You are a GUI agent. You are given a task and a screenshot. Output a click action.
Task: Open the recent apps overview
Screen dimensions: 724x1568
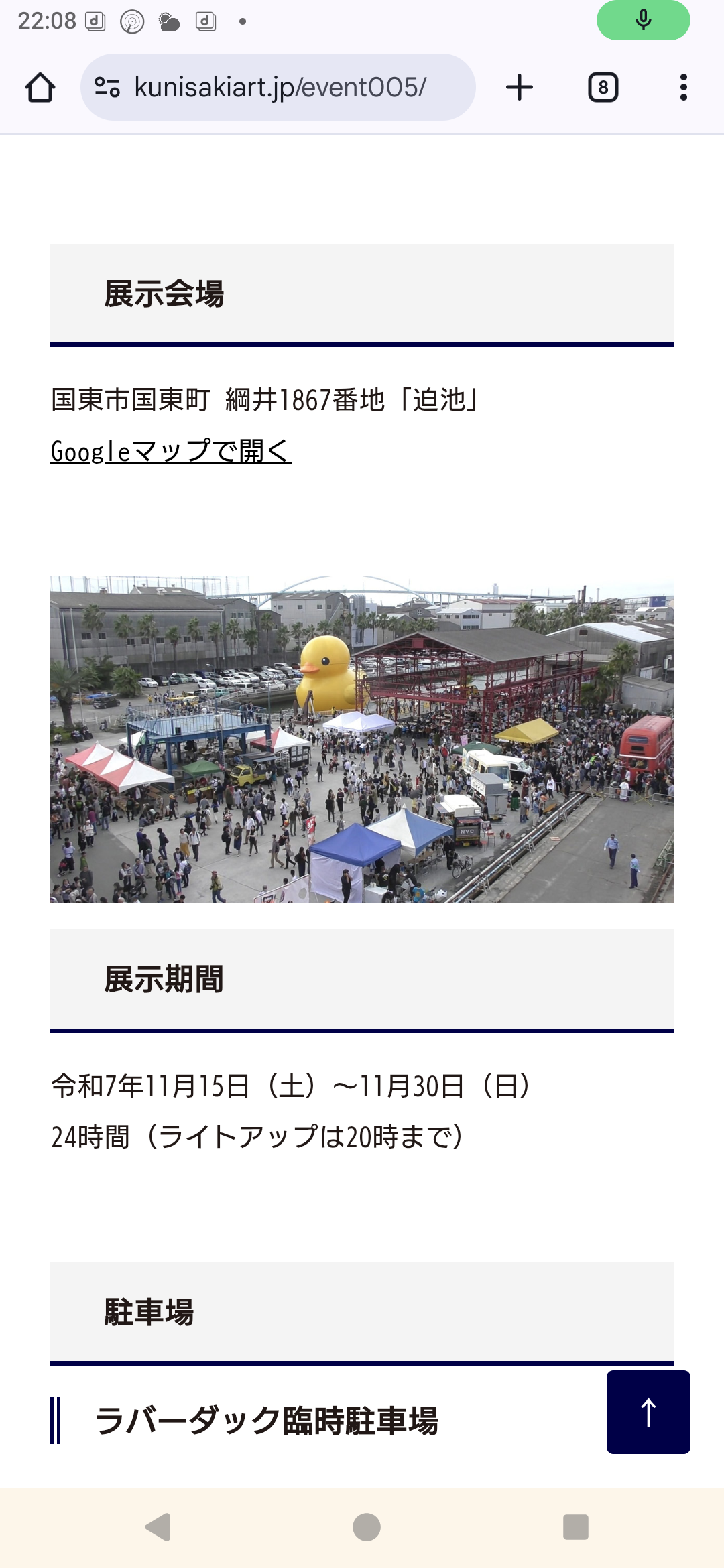click(x=575, y=1527)
